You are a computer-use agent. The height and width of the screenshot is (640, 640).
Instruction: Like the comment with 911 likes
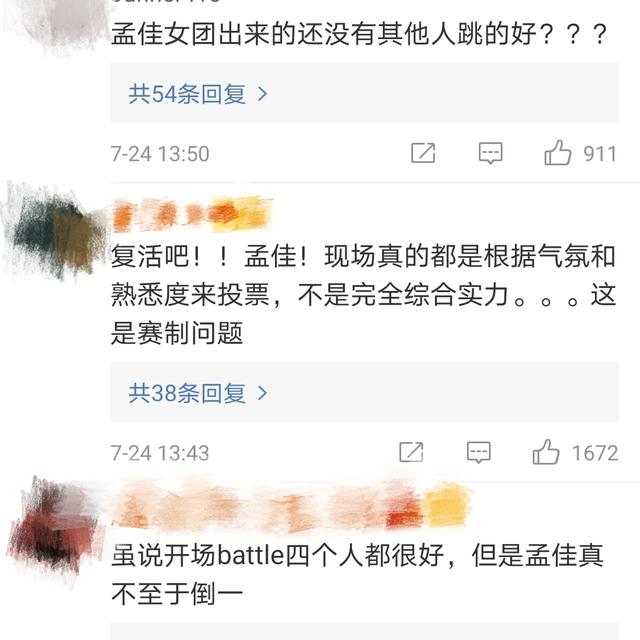point(558,153)
